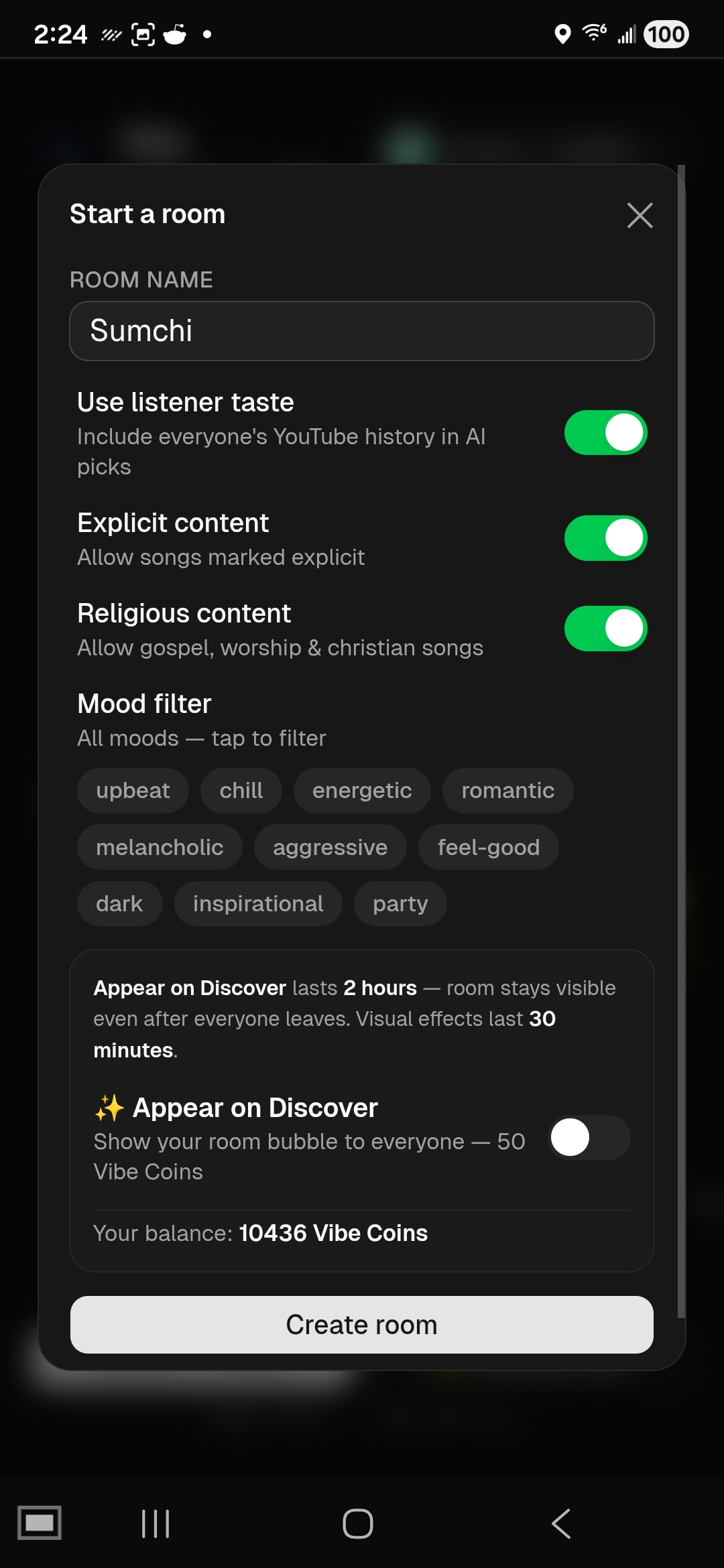Toggle off Religious content
Screen dimensions: 724x1568
605,629
